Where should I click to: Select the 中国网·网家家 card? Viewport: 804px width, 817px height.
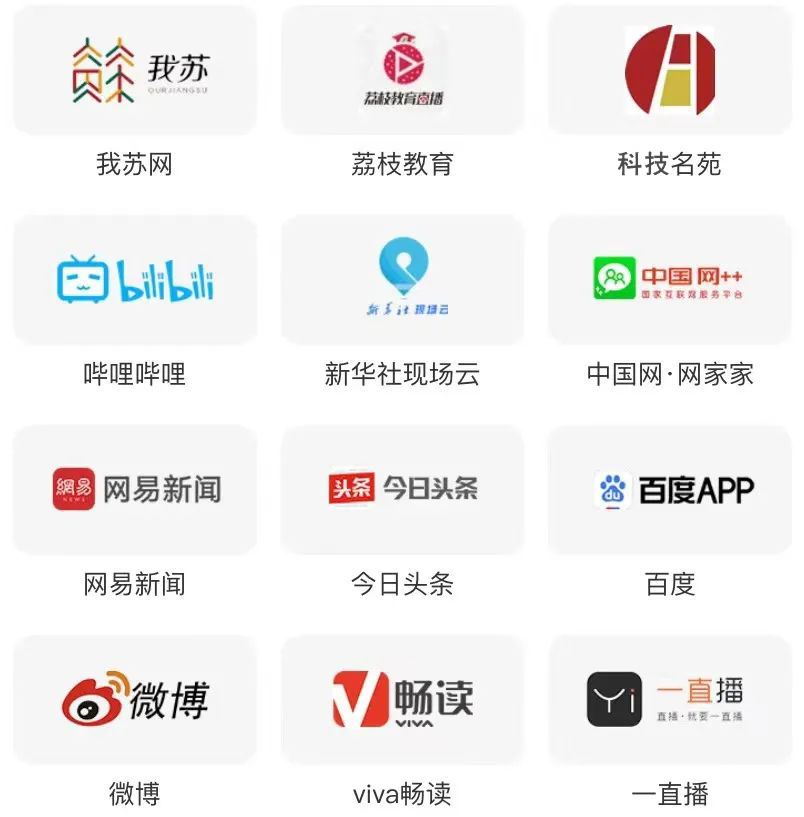pyautogui.click(x=669, y=280)
